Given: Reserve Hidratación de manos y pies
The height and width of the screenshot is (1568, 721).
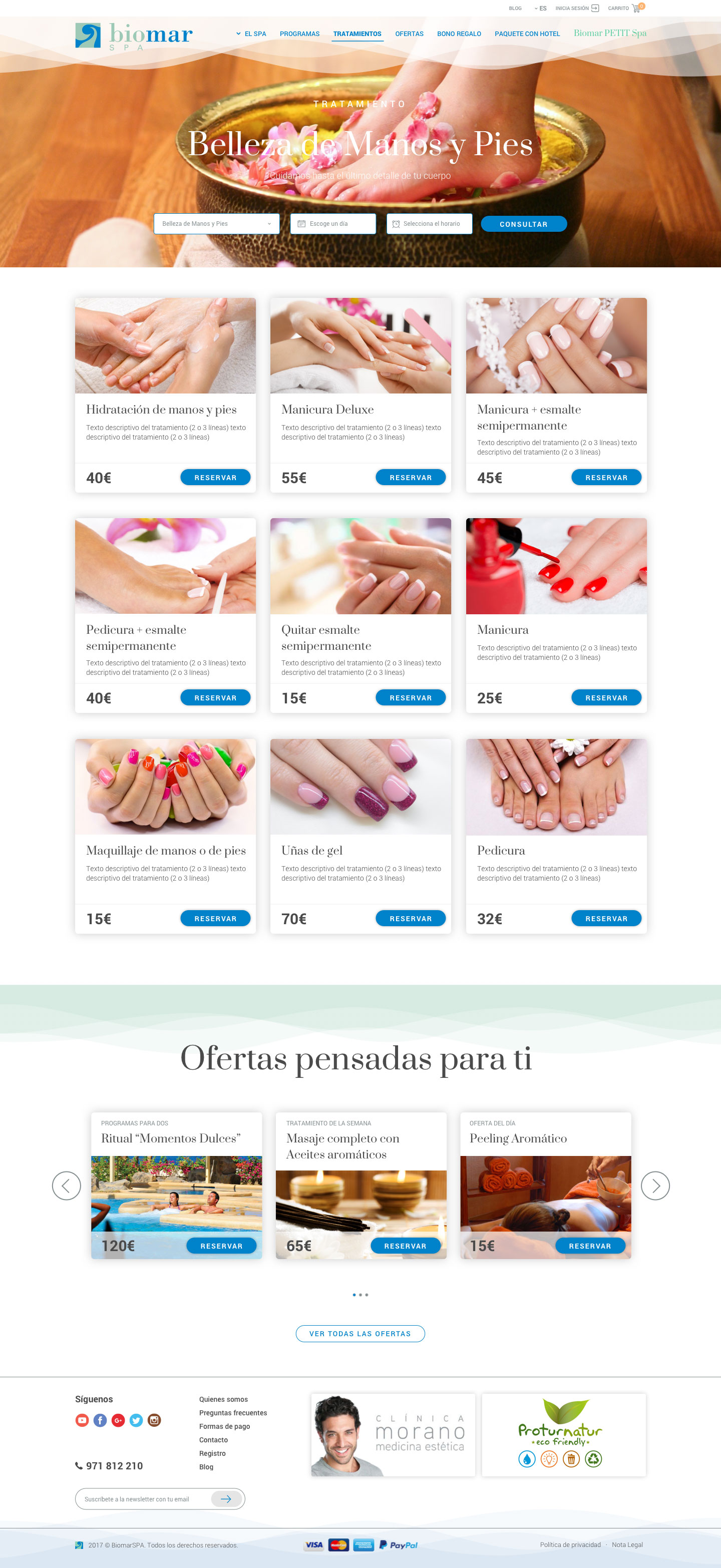Looking at the screenshot, I should coord(215,478).
